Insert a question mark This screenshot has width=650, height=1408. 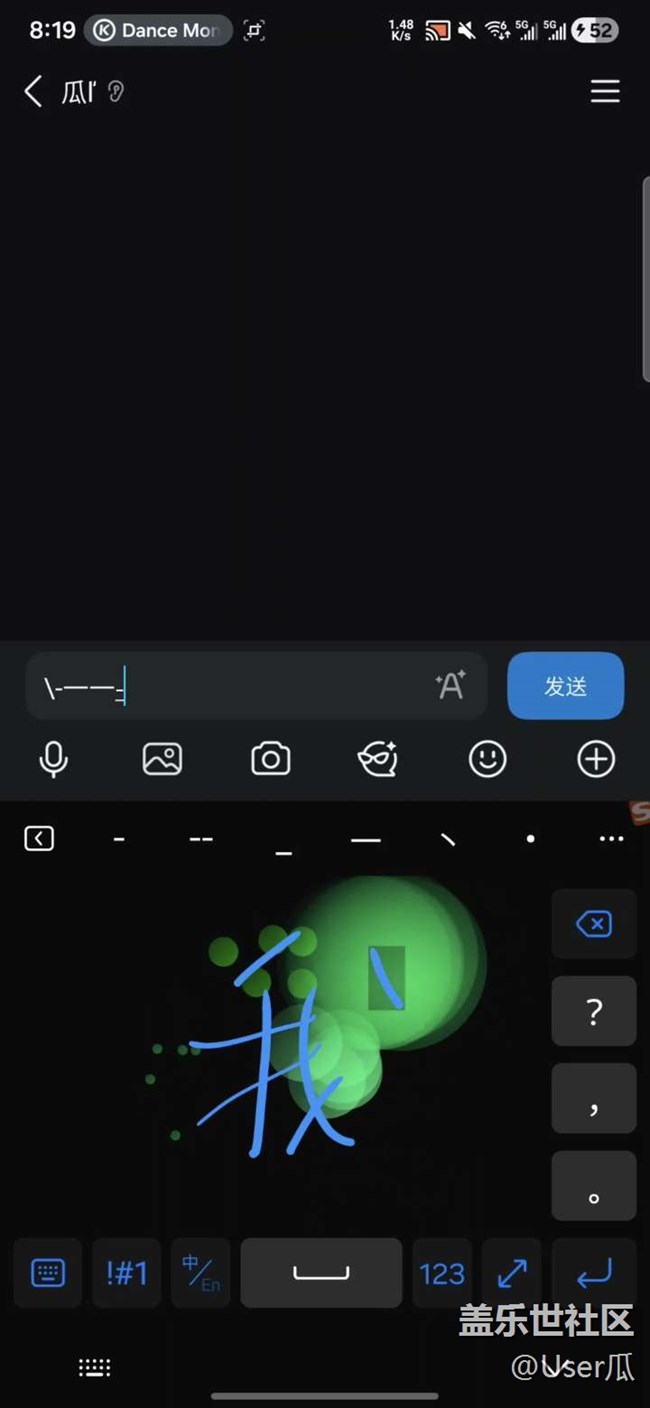pyautogui.click(x=594, y=1012)
